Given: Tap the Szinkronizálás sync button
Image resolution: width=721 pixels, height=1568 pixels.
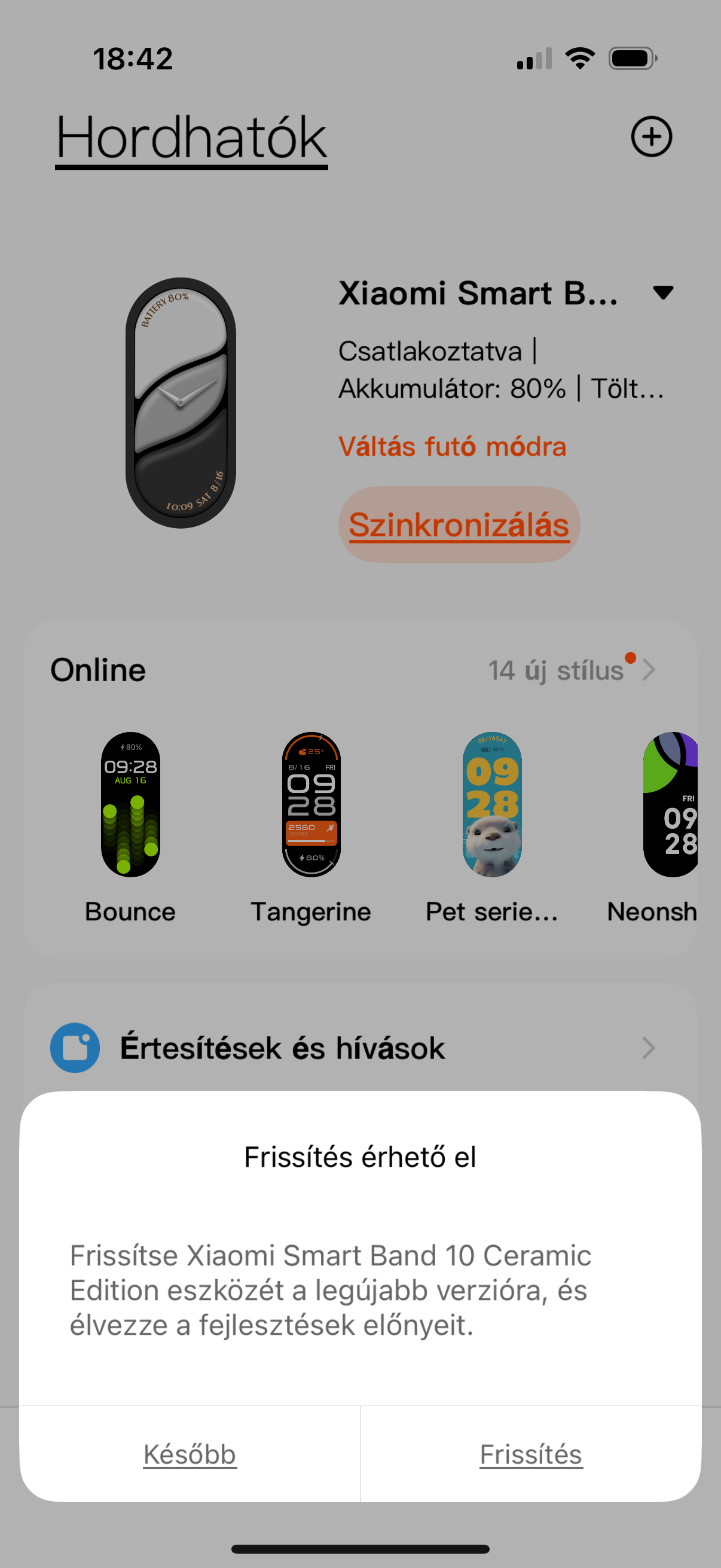Looking at the screenshot, I should (x=459, y=524).
